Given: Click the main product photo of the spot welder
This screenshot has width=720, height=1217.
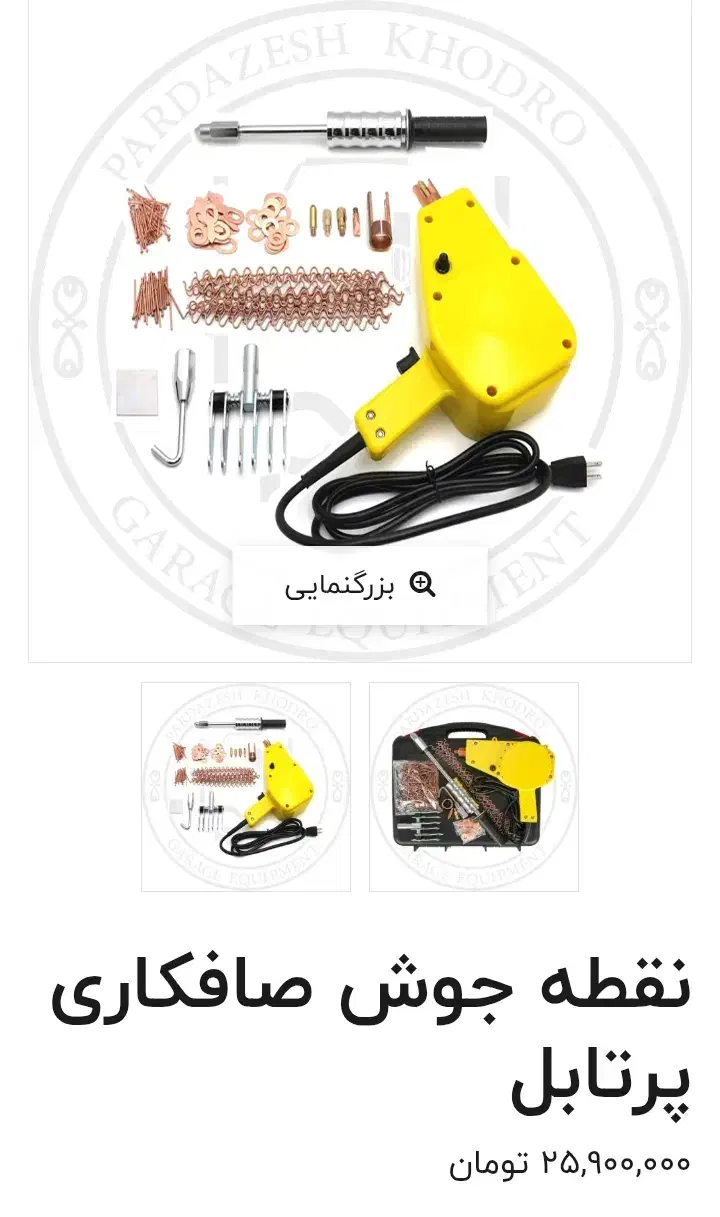Looking at the screenshot, I should click(x=360, y=330).
